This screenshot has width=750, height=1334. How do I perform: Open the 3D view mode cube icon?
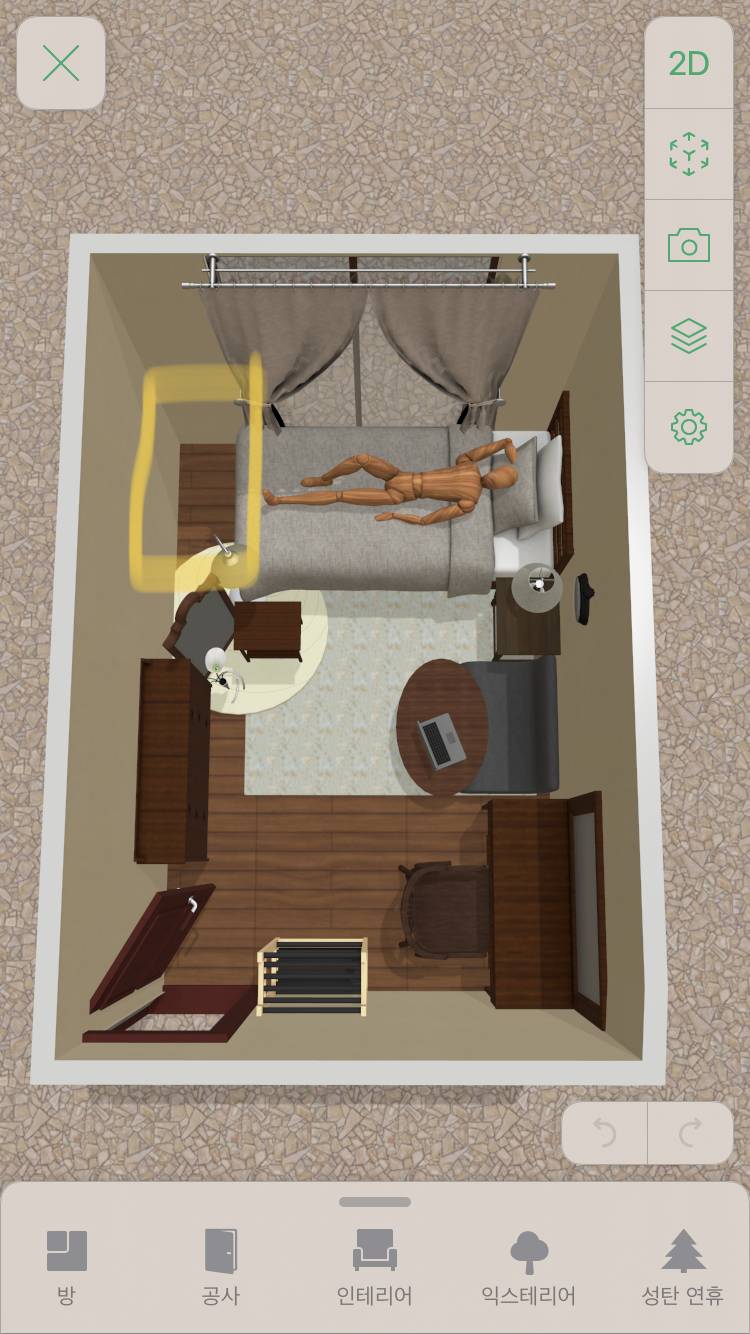688,154
